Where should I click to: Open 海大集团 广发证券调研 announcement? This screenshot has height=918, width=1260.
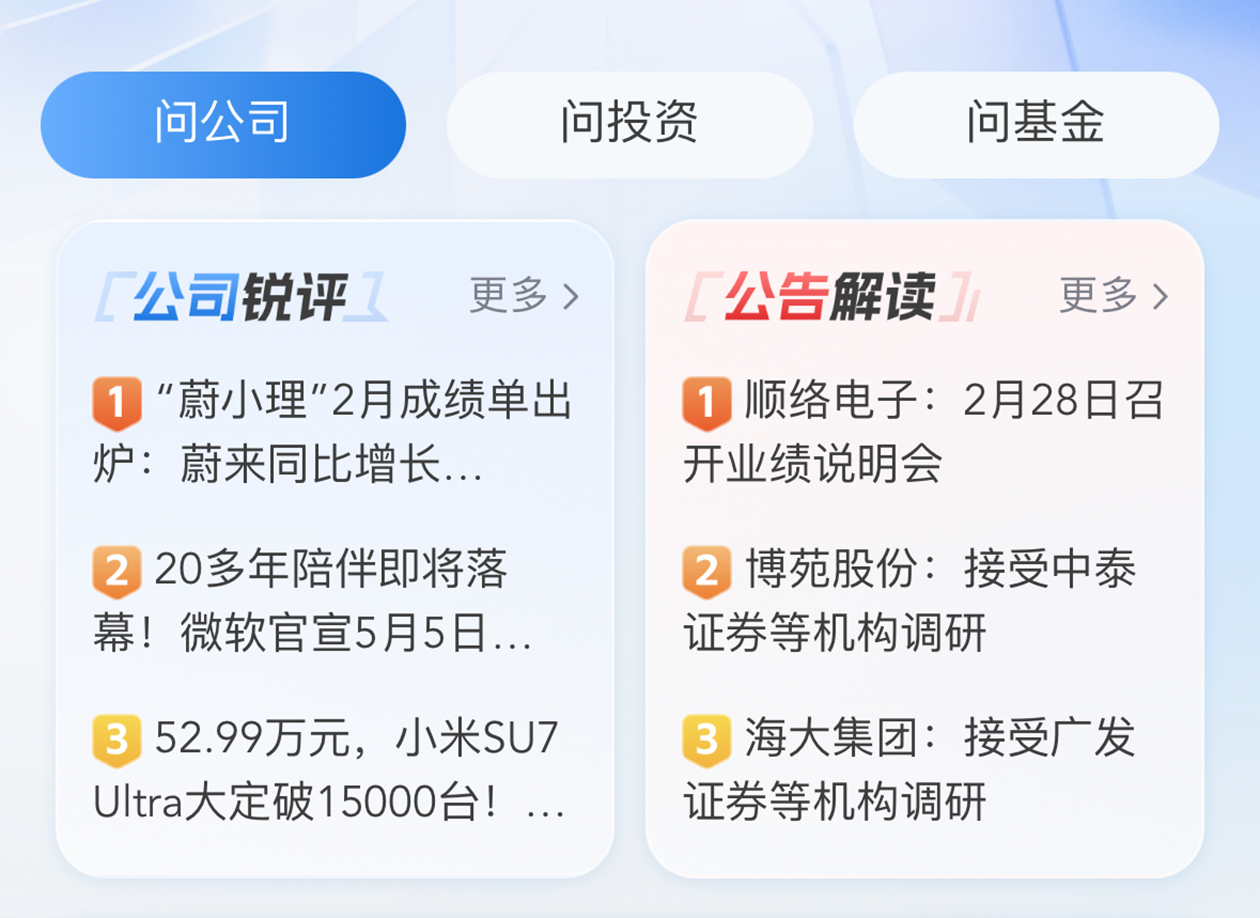910,770
